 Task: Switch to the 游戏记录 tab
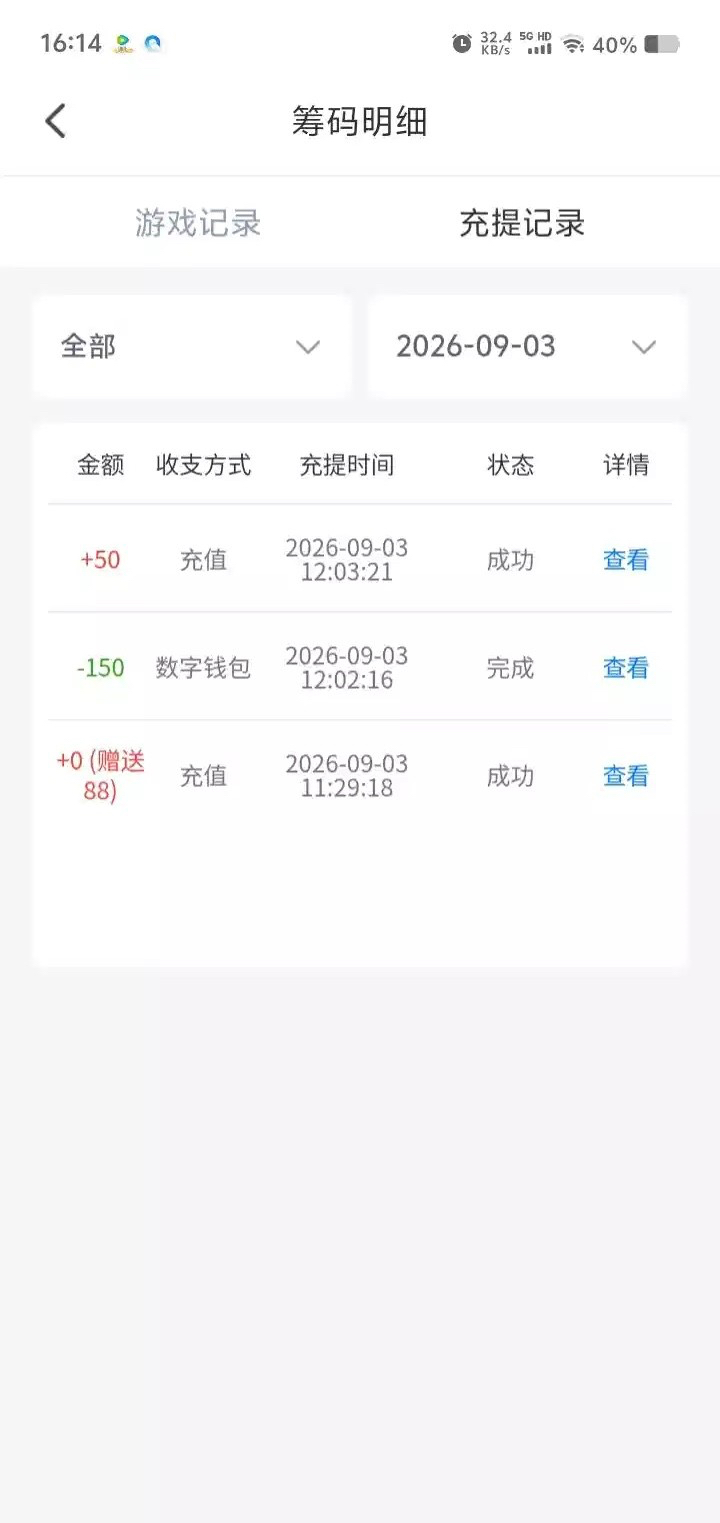tap(198, 223)
